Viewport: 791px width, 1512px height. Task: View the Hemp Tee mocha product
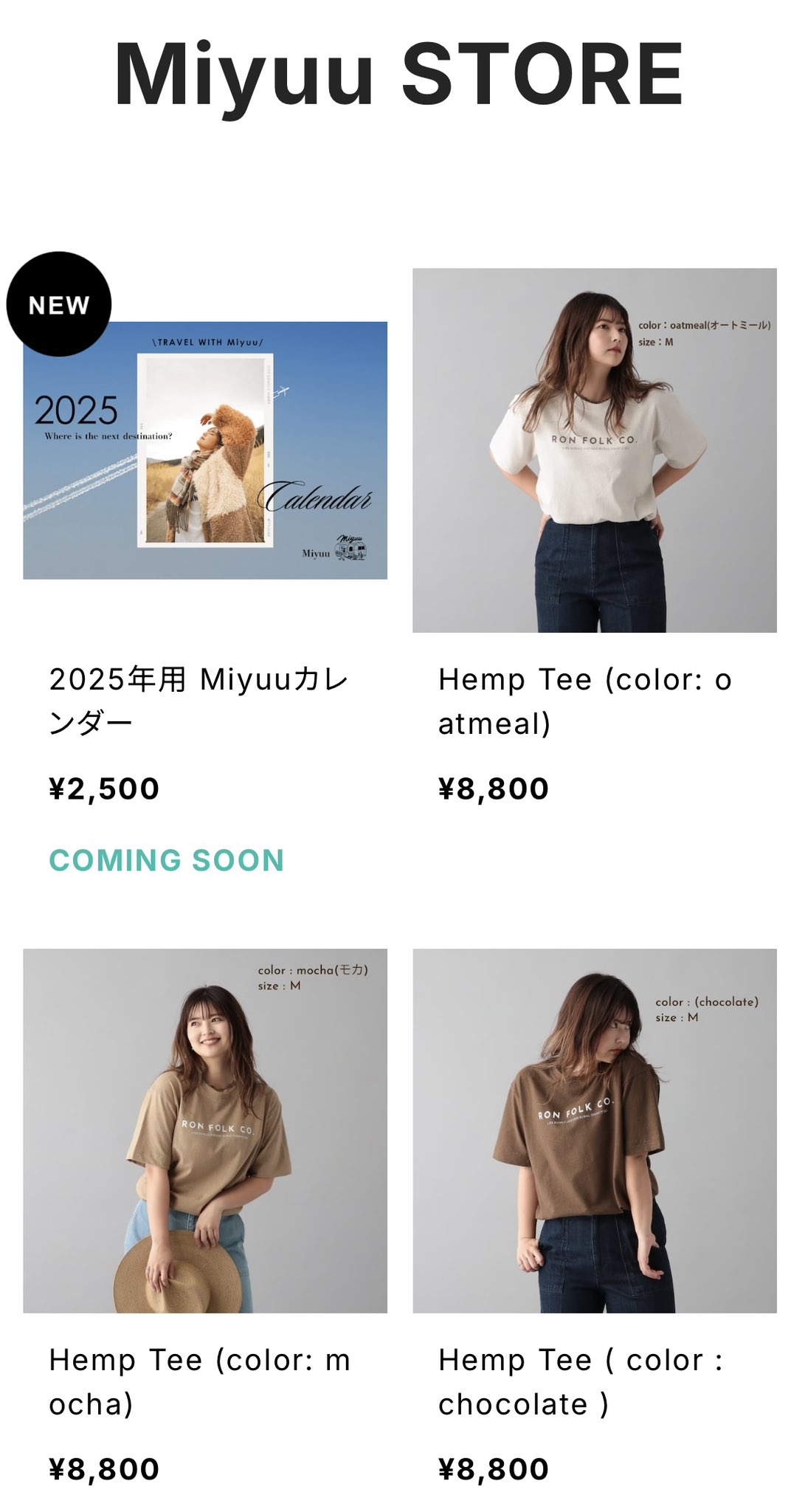[x=205, y=1131]
